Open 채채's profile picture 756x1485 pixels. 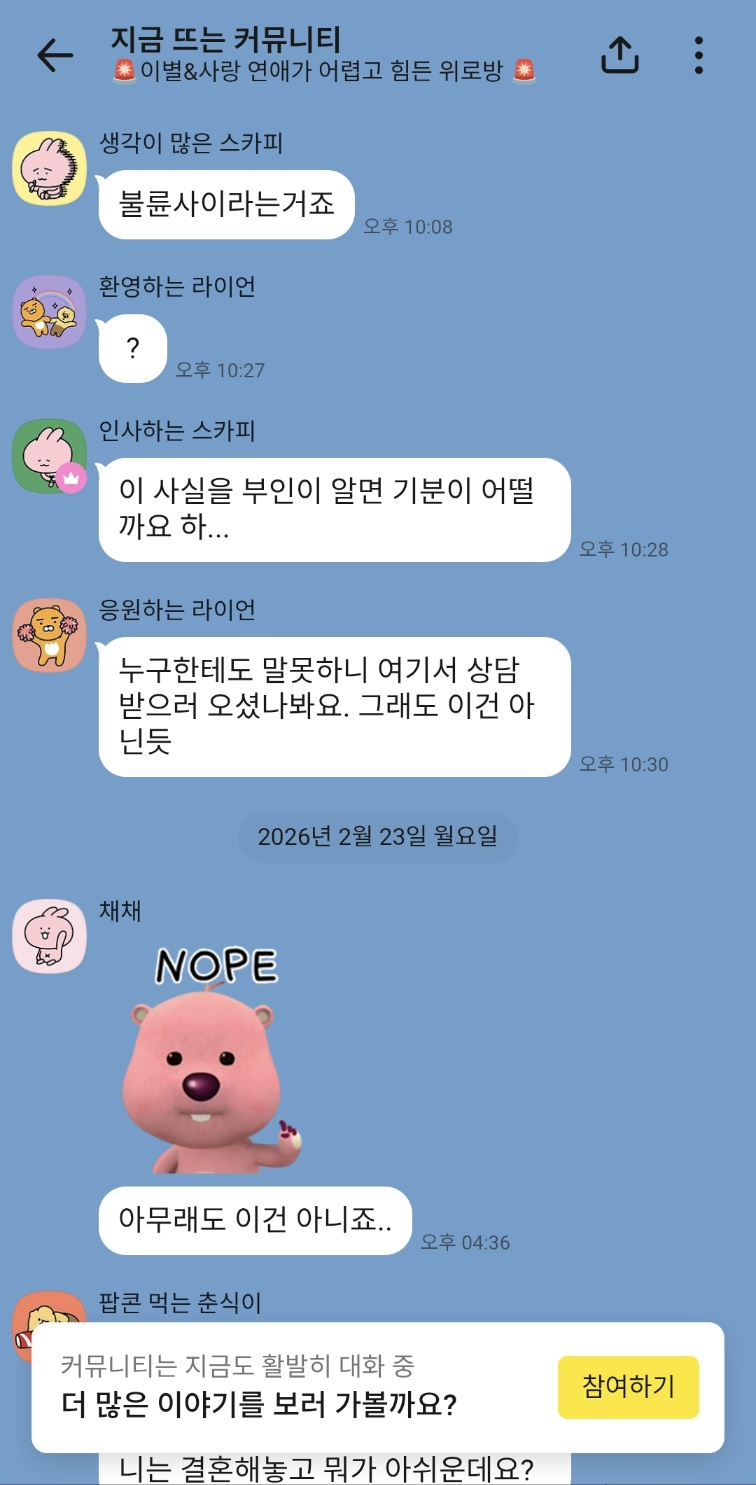49,936
